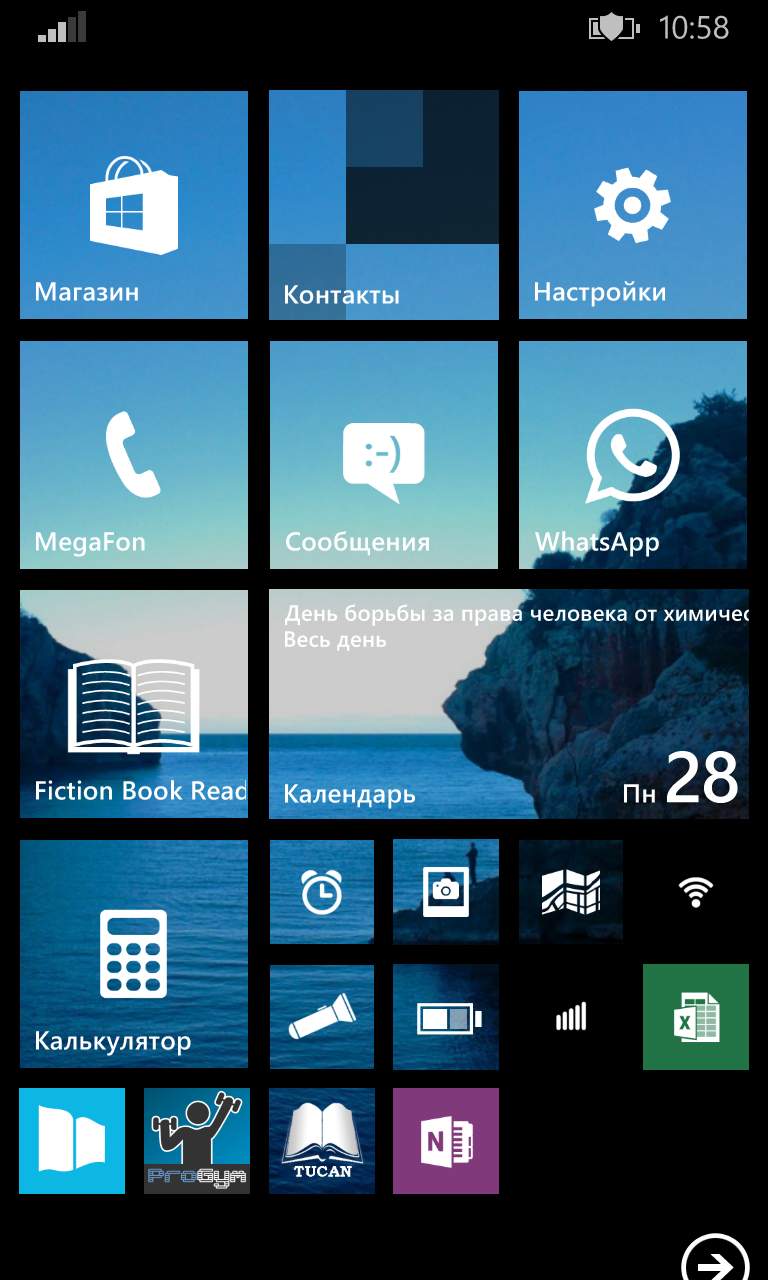Open the battery saver tile
Image resolution: width=768 pixels, height=1280 pixels.
[x=446, y=1017]
